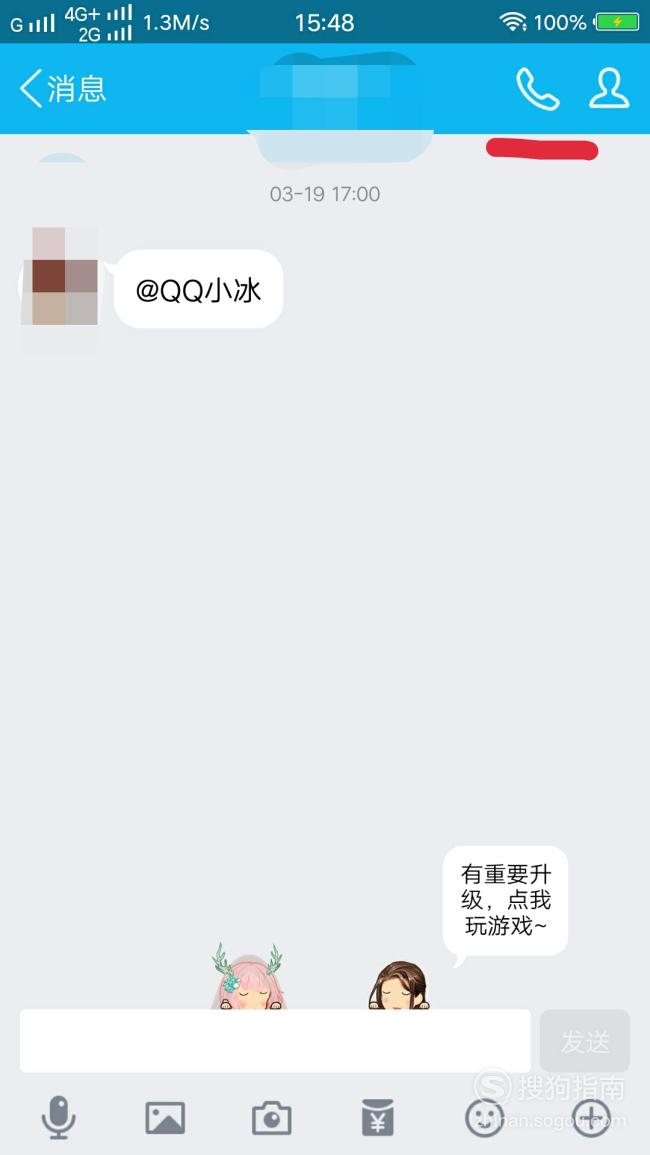Open the camera icon in the toolbar
650x1155 pixels.
tap(272, 1118)
